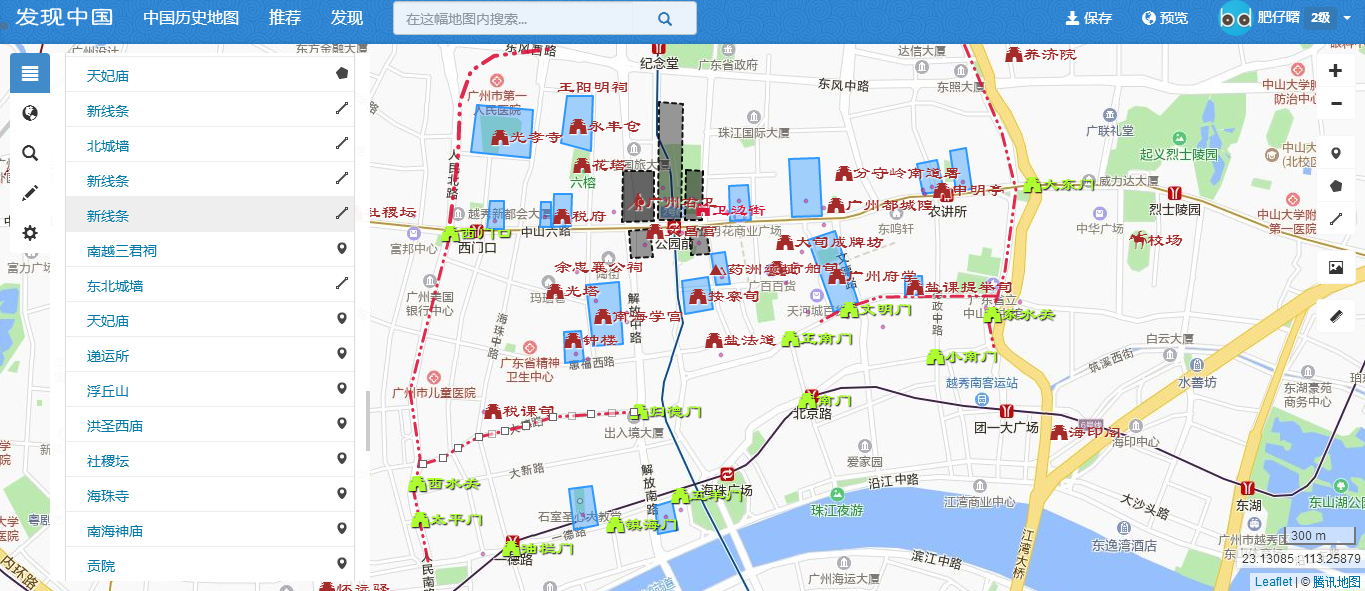Zoom out of the map
Screen dimensions: 1365x591
tap(1336, 103)
